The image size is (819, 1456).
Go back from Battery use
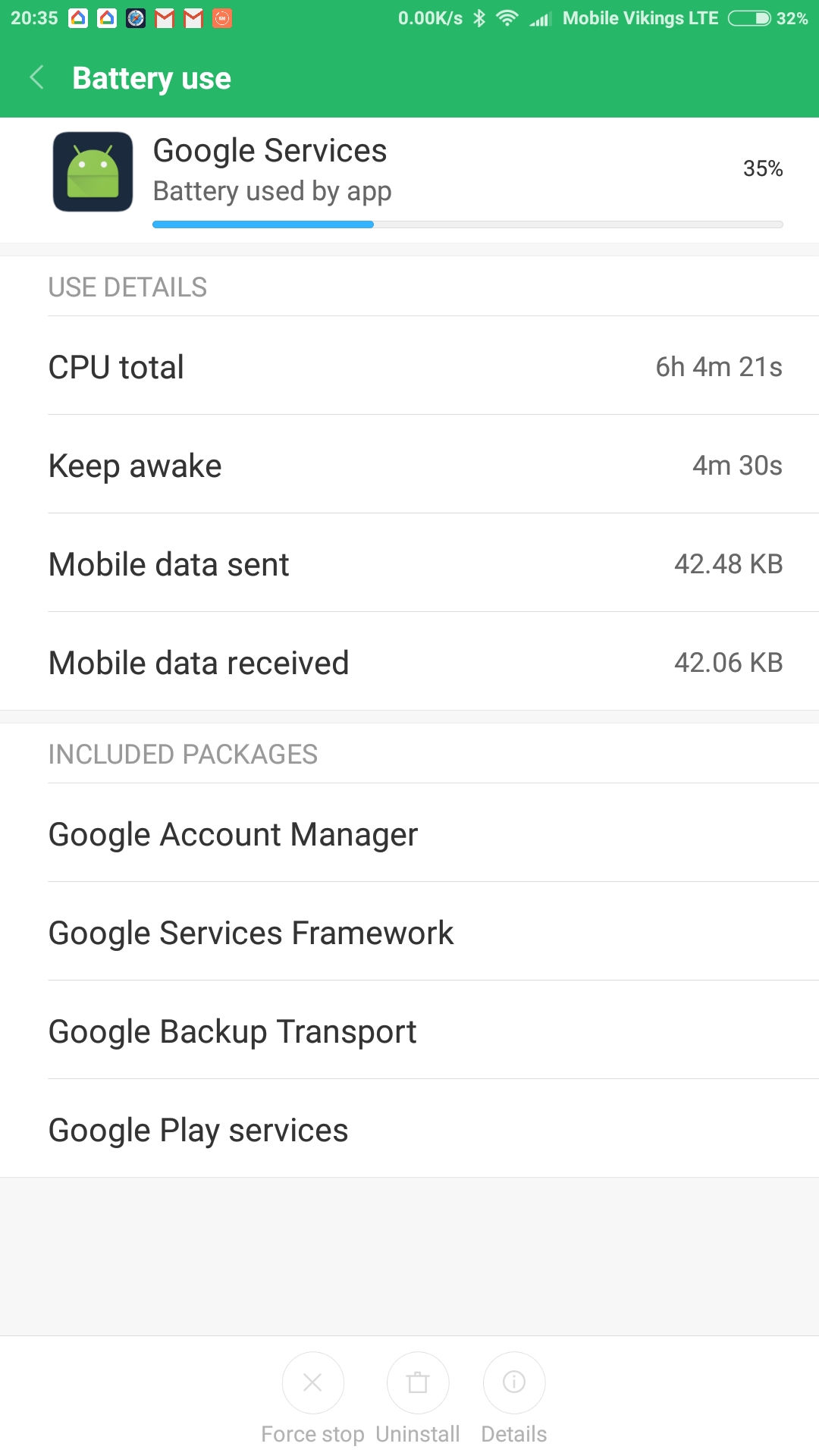pyautogui.click(x=36, y=77)
